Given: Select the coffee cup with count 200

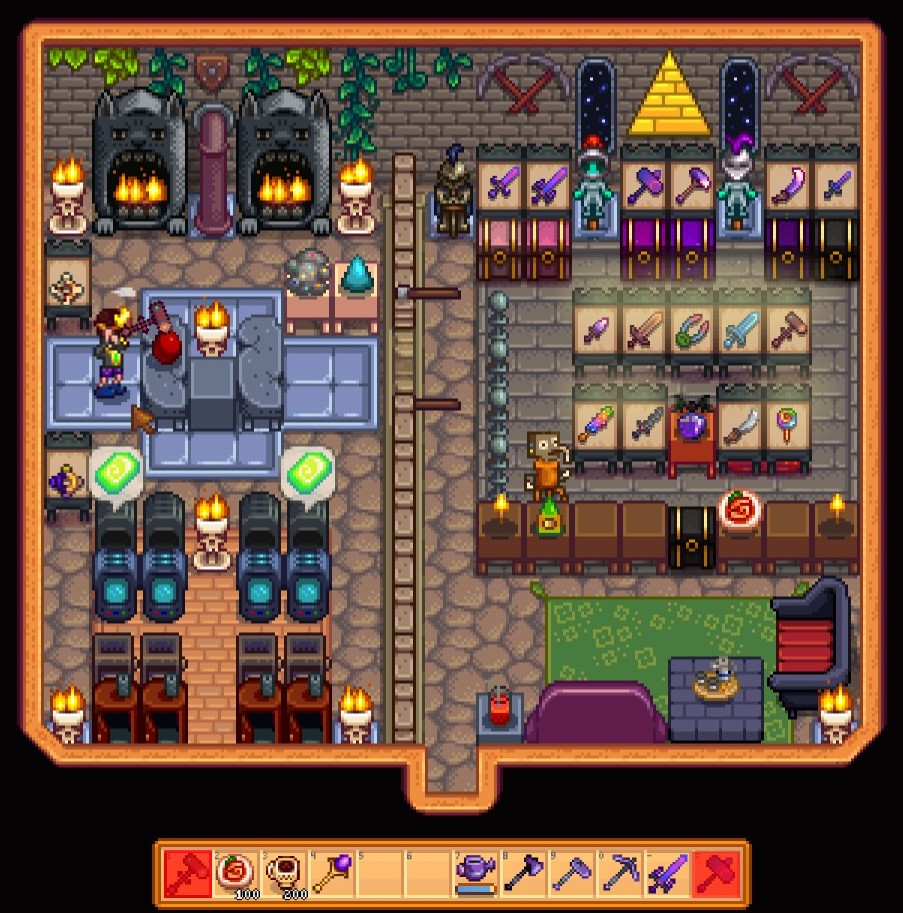Looking at the screenshot, I should pos(283,873).
